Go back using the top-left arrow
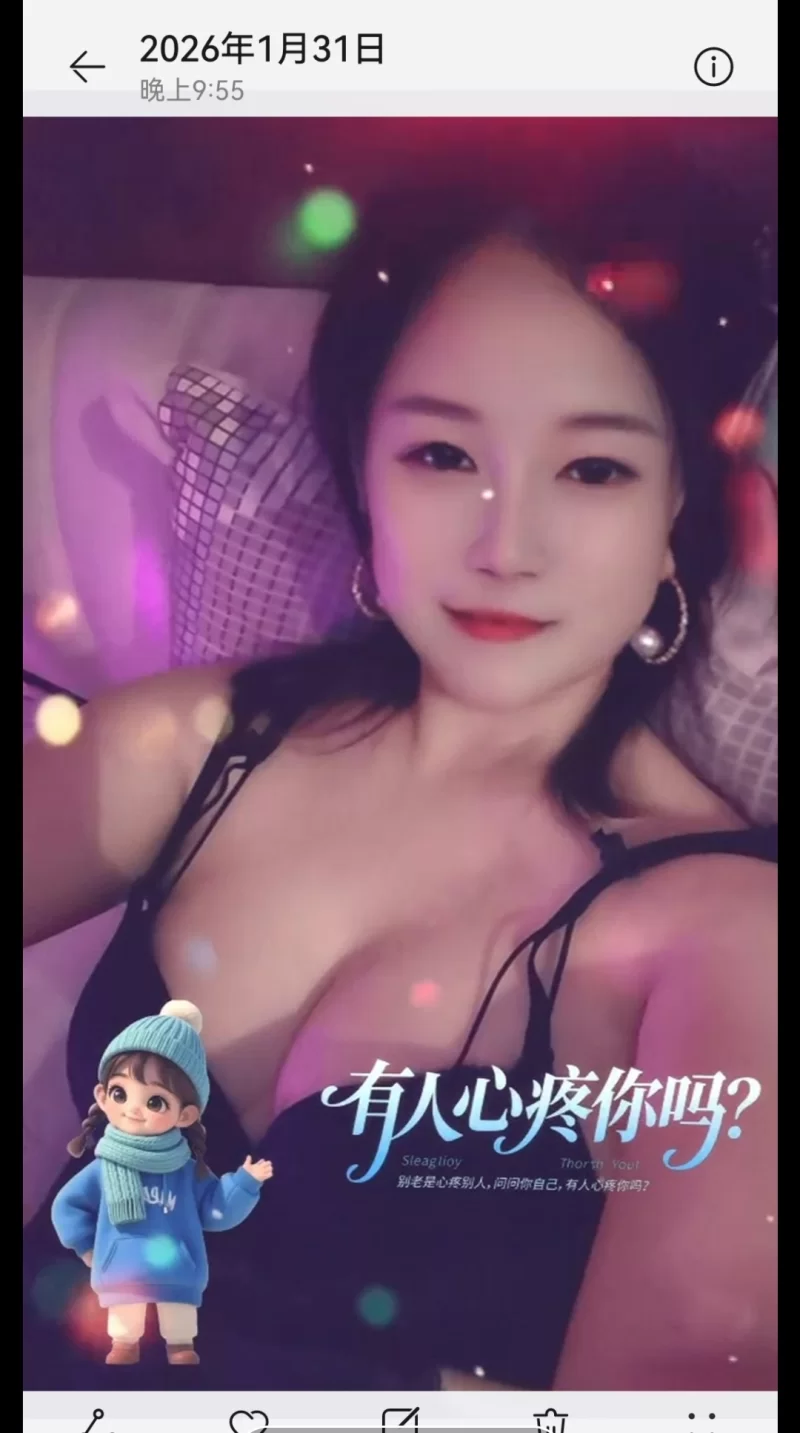 pos(87,67)
